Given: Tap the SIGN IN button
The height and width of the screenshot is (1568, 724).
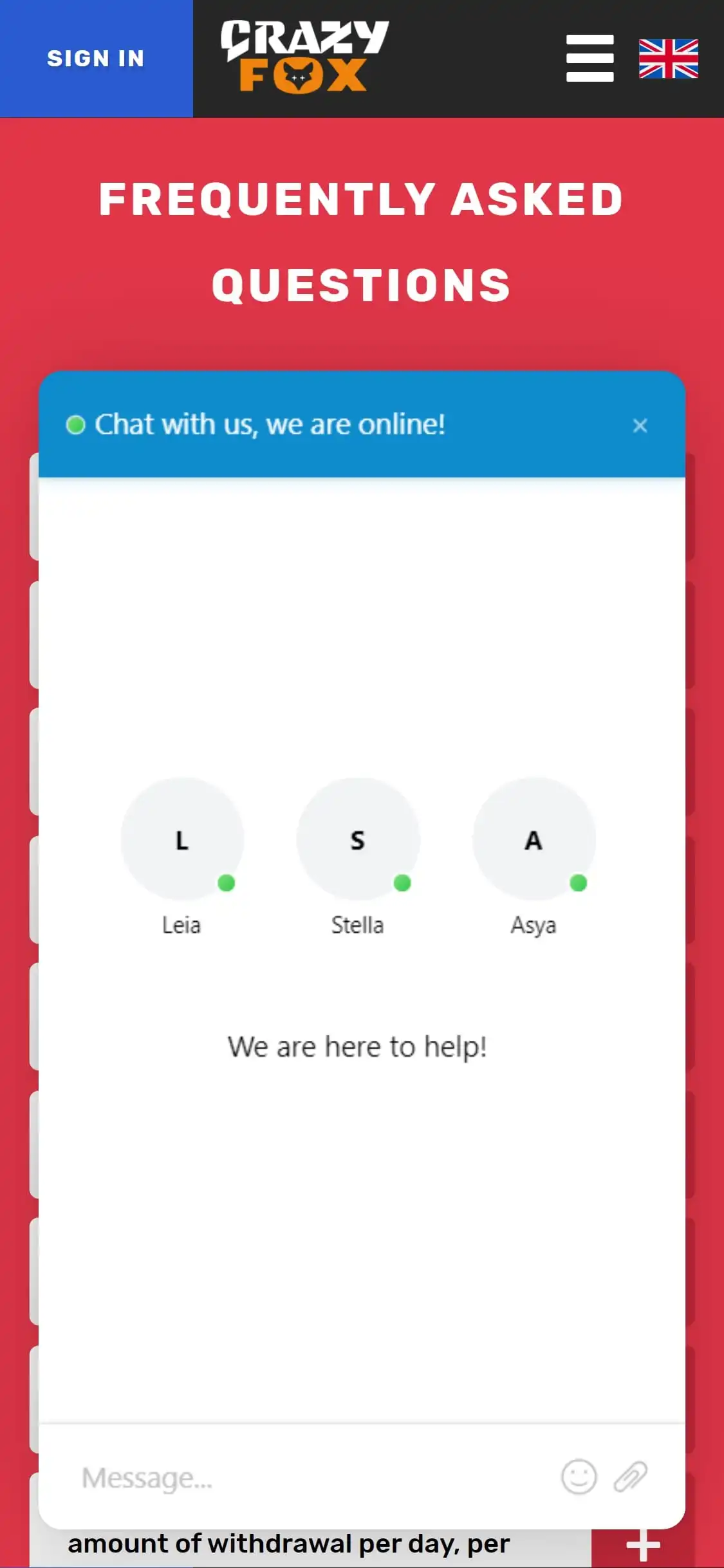Looking at the screenshot, I should (x=96, y=59).
